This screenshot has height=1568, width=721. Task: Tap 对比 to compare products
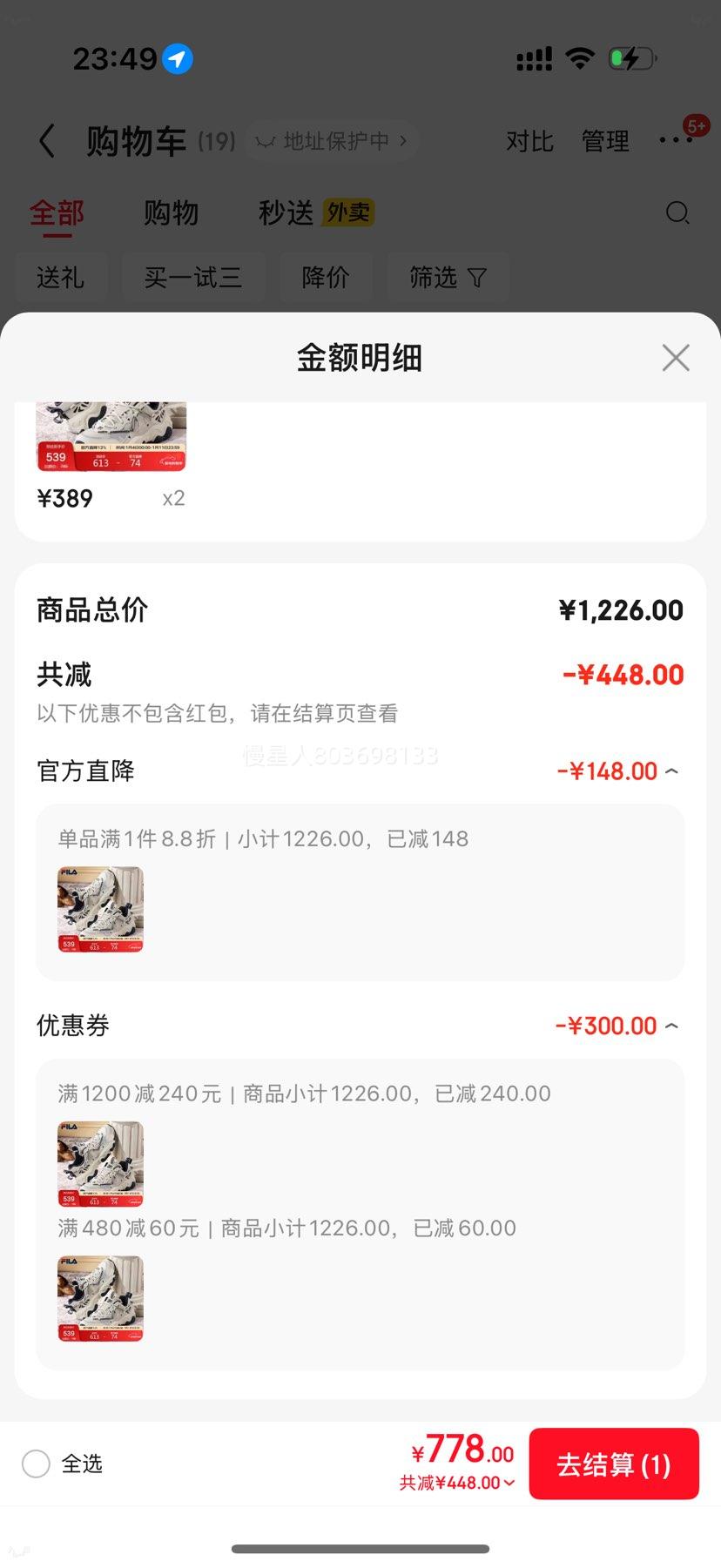pyautogui.click(x=530, y=141)
